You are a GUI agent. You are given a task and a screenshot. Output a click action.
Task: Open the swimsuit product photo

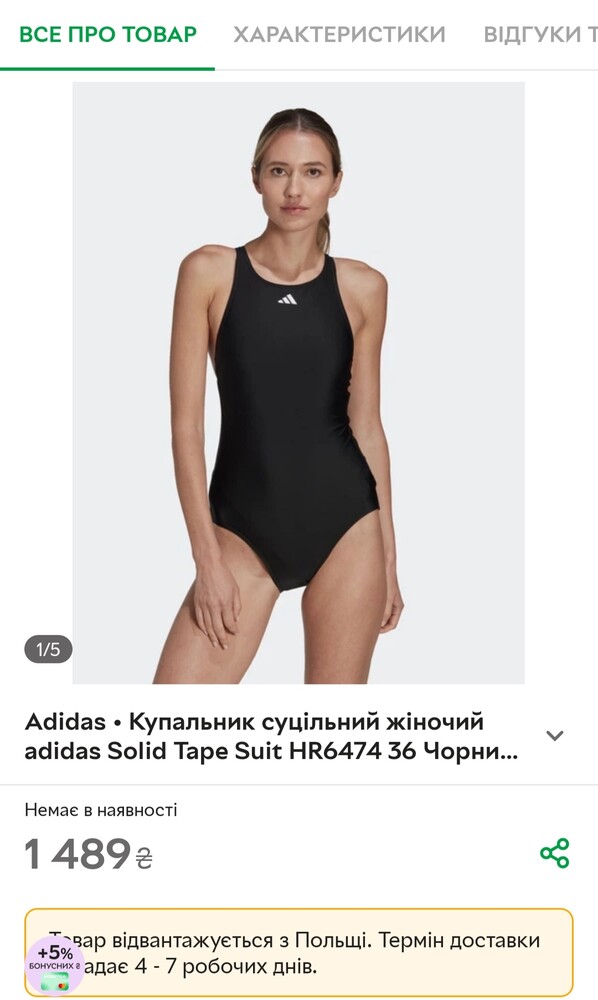(x=298, y=383)
